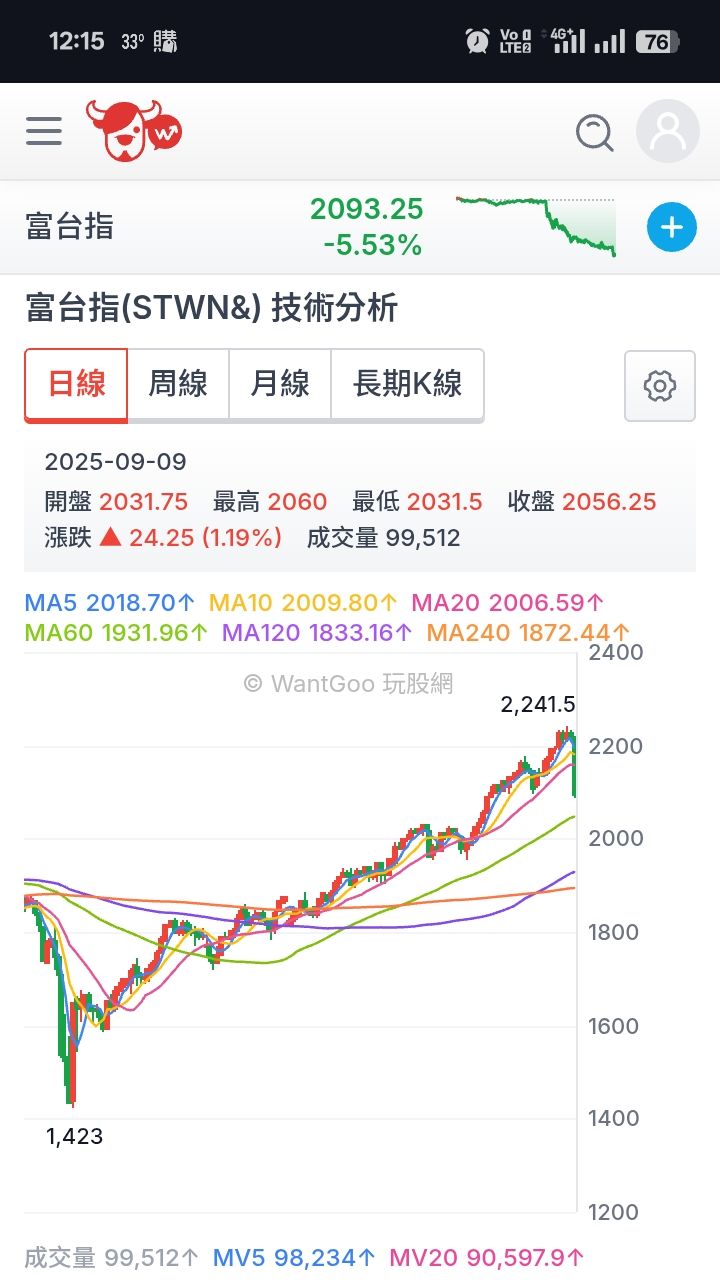Add 富台指 to watchlist with plus button
Image resolution: width=720 pixels, height=1282 pixels.
coord(671,228)
